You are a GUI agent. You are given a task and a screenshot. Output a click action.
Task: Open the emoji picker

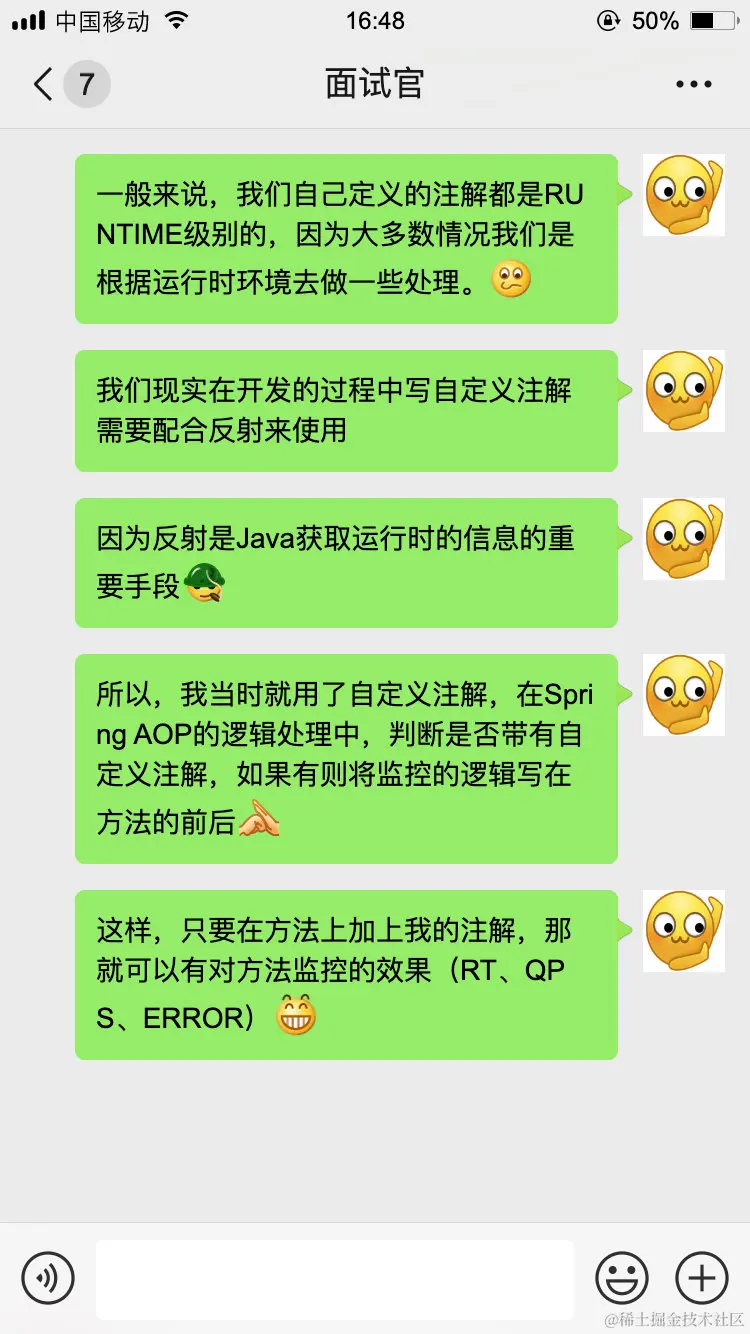click(622, 1277)
